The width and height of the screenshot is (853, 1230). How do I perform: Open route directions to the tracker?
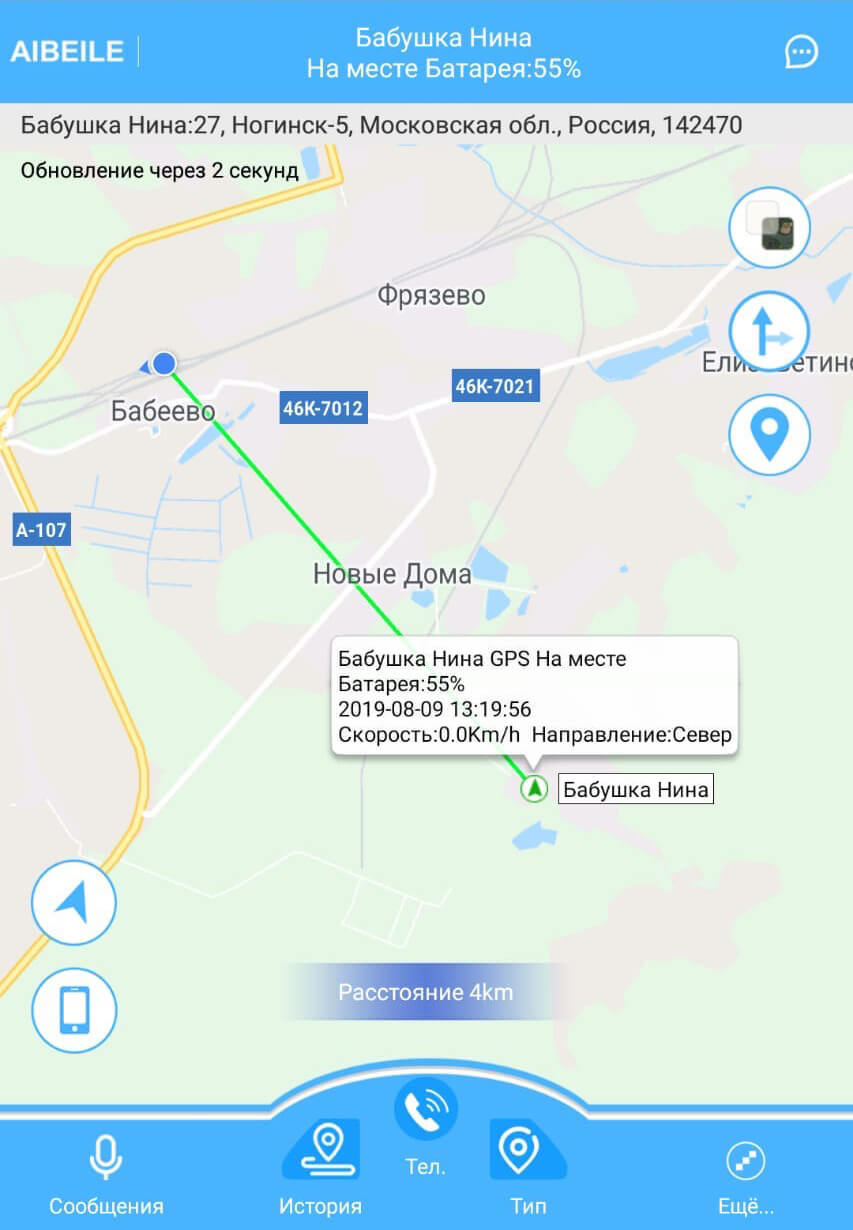pyautogui.click(x=769, y=333)
